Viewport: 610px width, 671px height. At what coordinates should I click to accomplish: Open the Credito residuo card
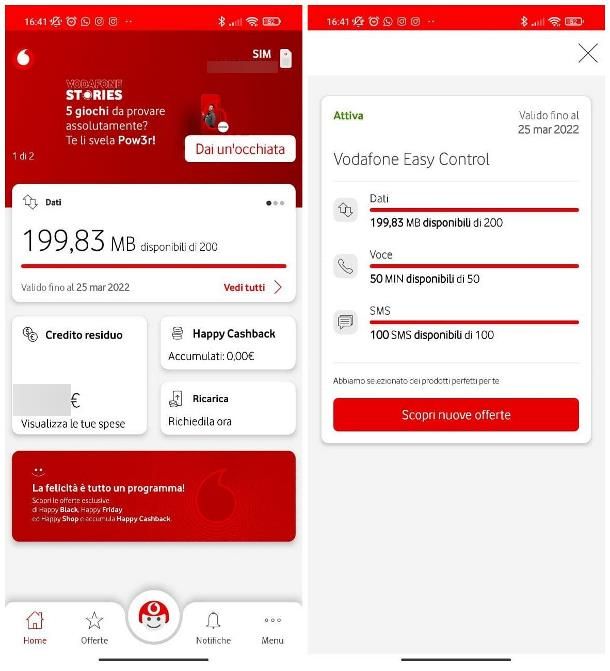coord(79,375)
